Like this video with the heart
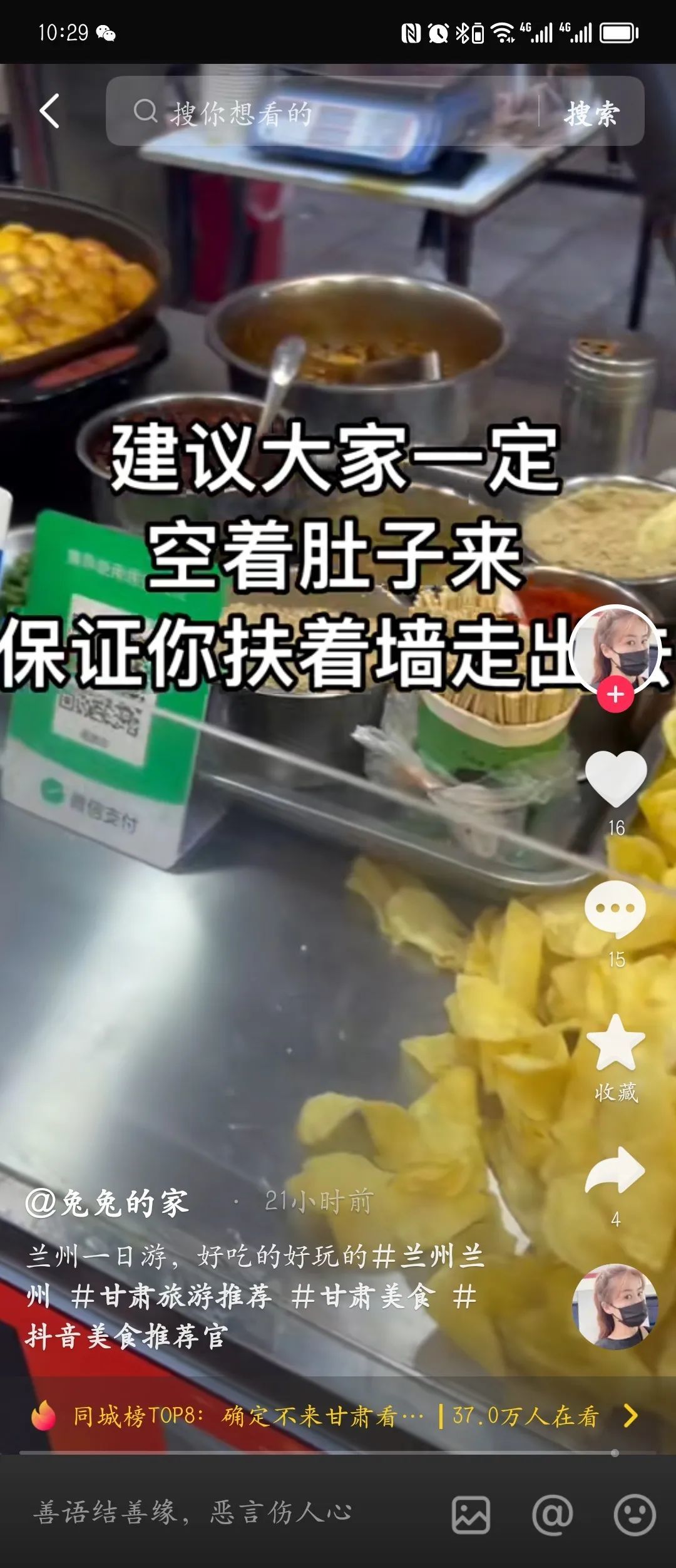This screenshot has width=676, height=1568. click(x=616, y=780)
